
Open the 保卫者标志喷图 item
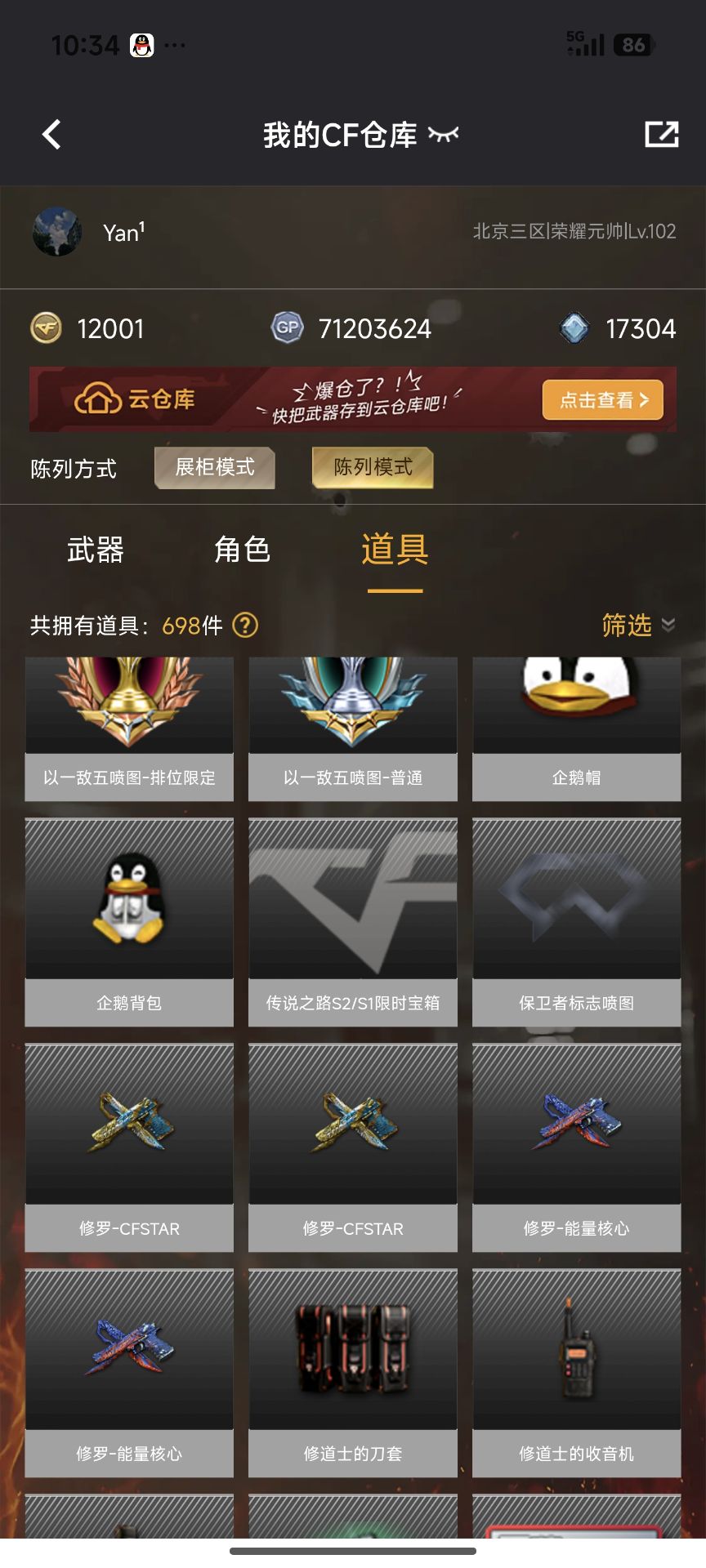pyautogui.click(x=577, y=922)
